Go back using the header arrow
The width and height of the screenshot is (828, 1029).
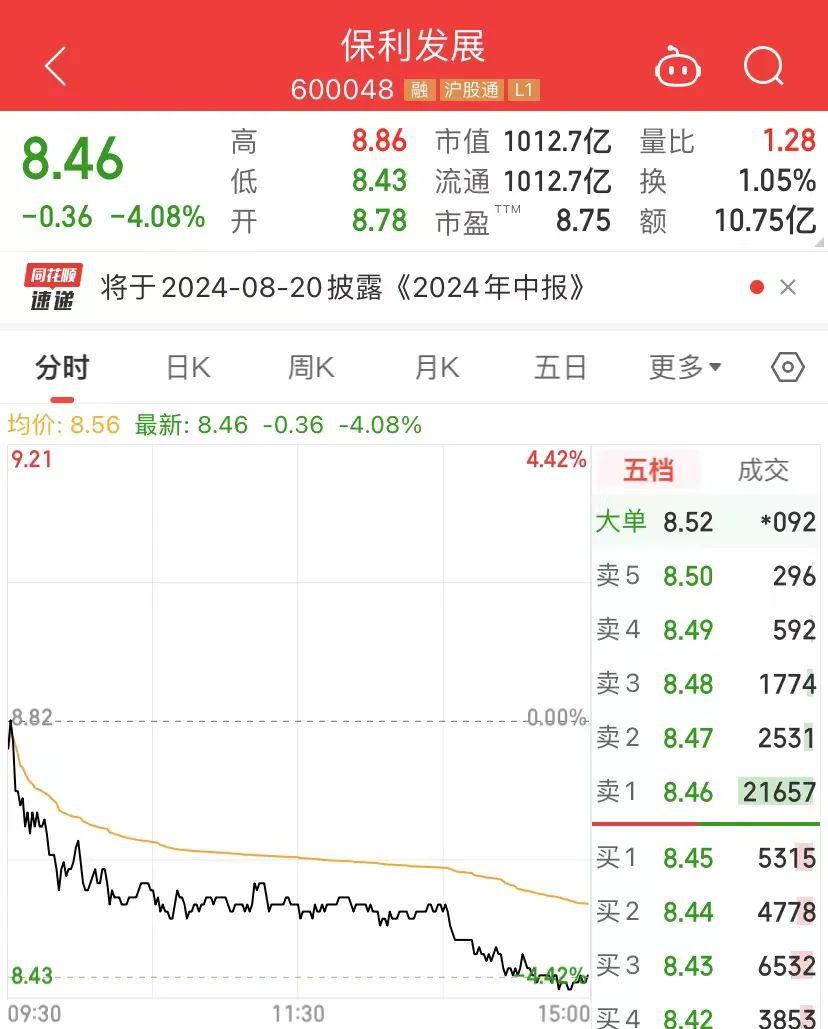pos(56,67)
